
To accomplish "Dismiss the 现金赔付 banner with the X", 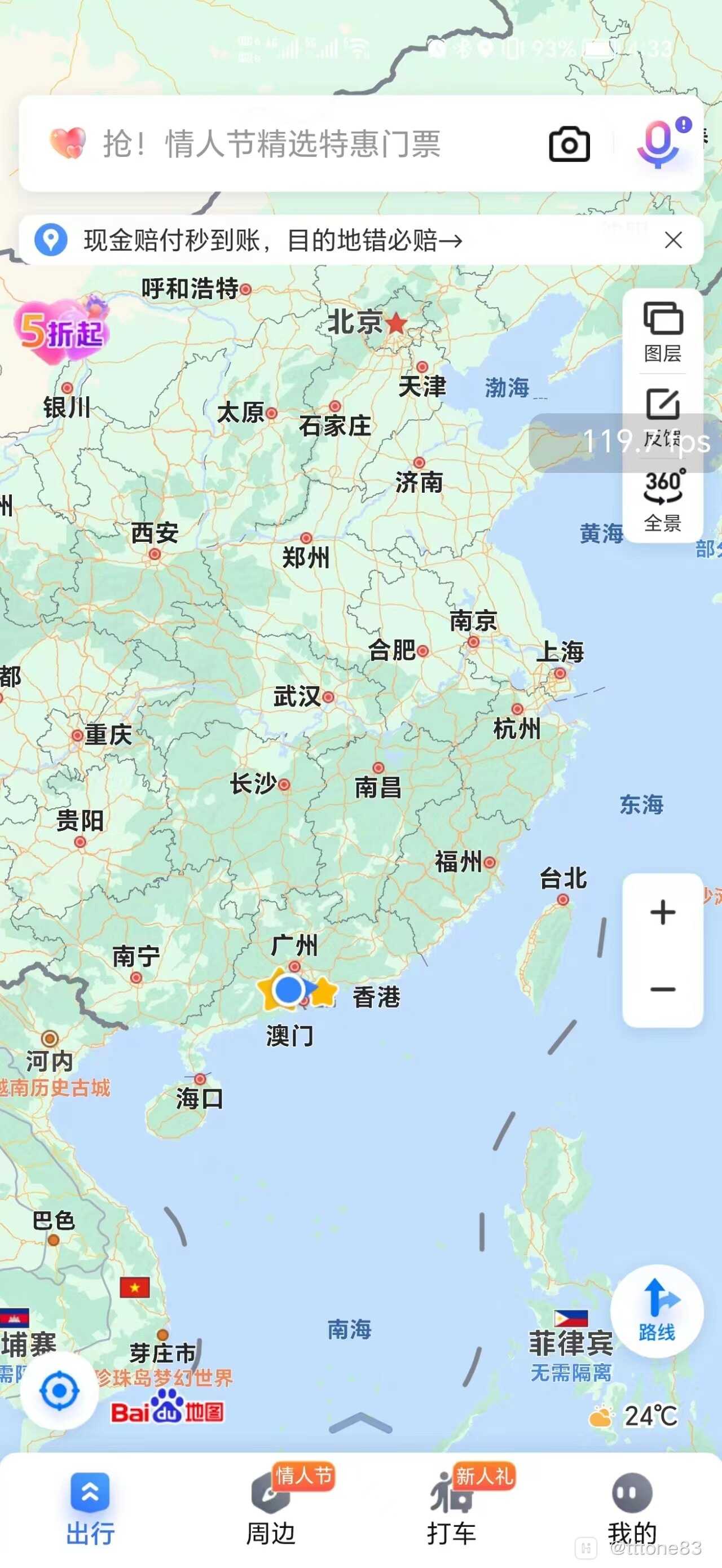I will coord(673,240).
